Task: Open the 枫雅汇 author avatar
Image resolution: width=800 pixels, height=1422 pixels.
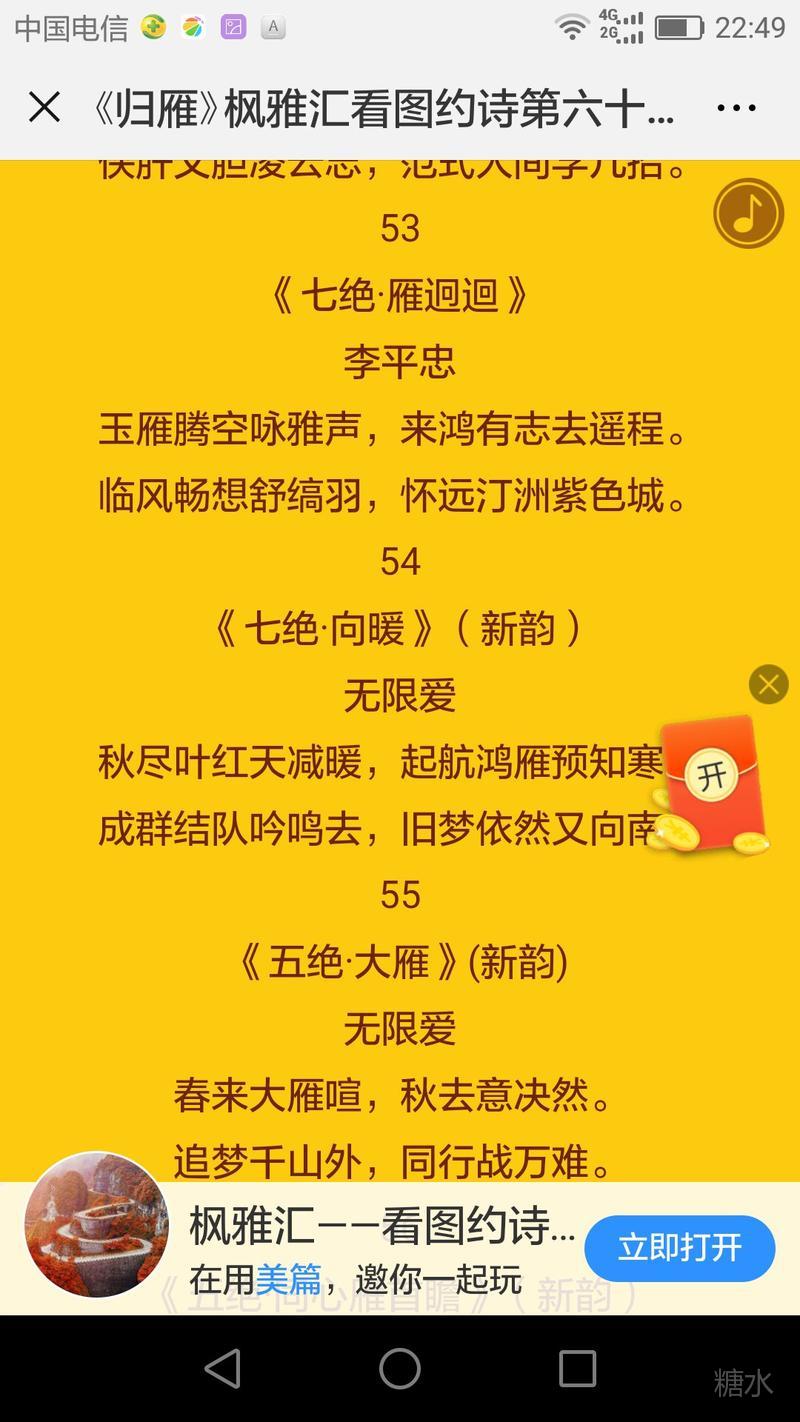Action: (x=97, y=1224)
